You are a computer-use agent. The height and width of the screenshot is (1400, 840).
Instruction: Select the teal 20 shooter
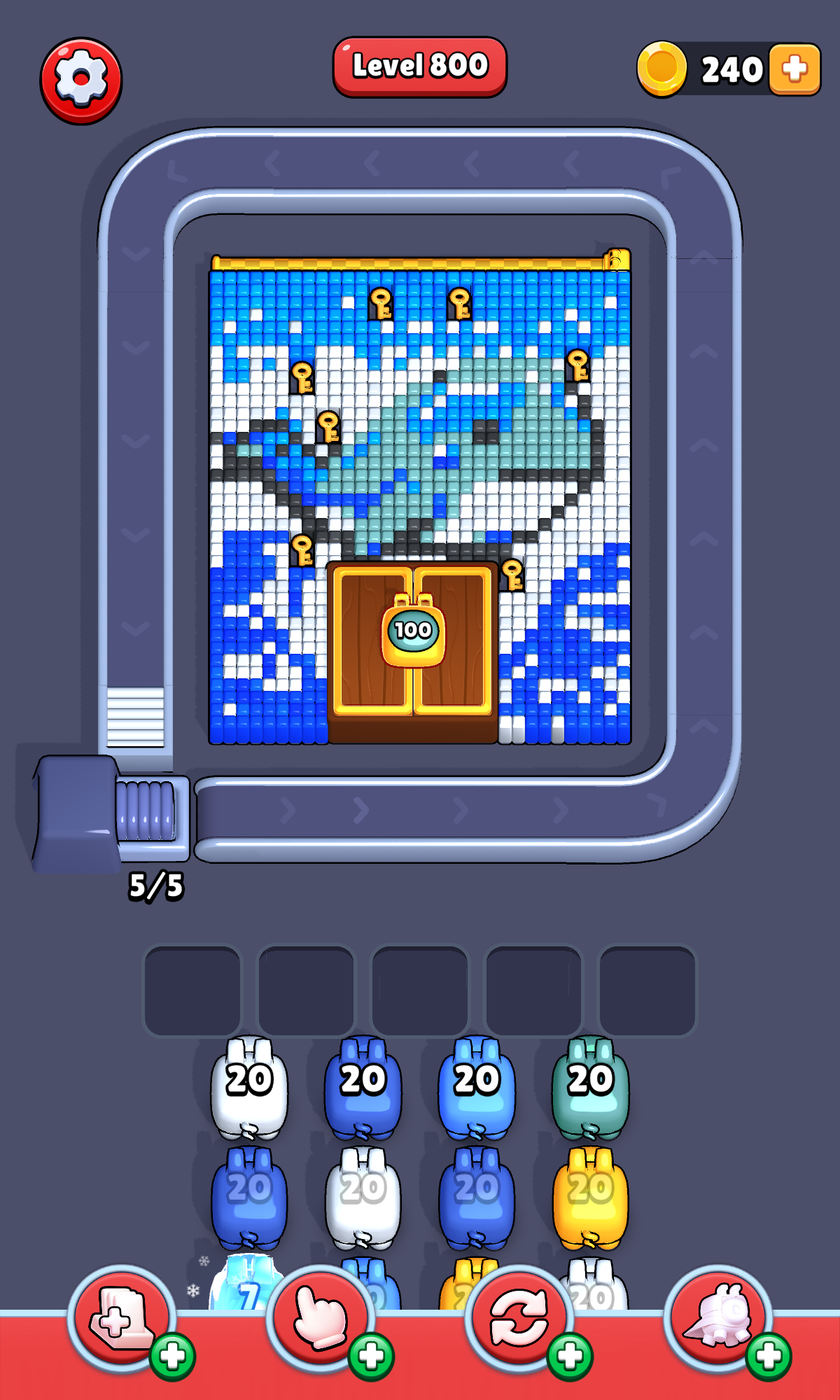(x=590, y=1086)
